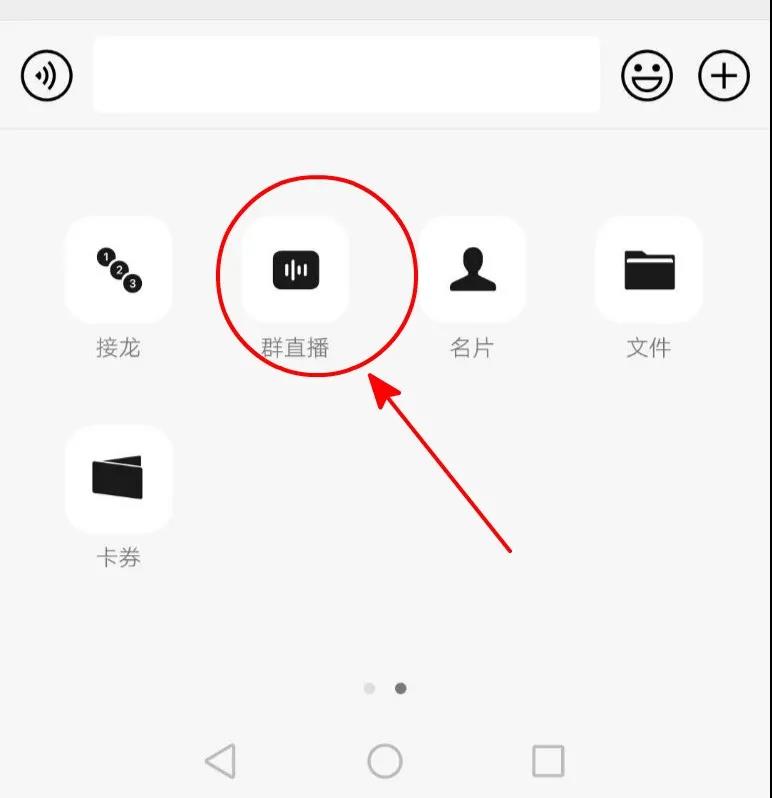Open the emoji picker
Viewport: 772px width, 798px height.
point(647,76)
